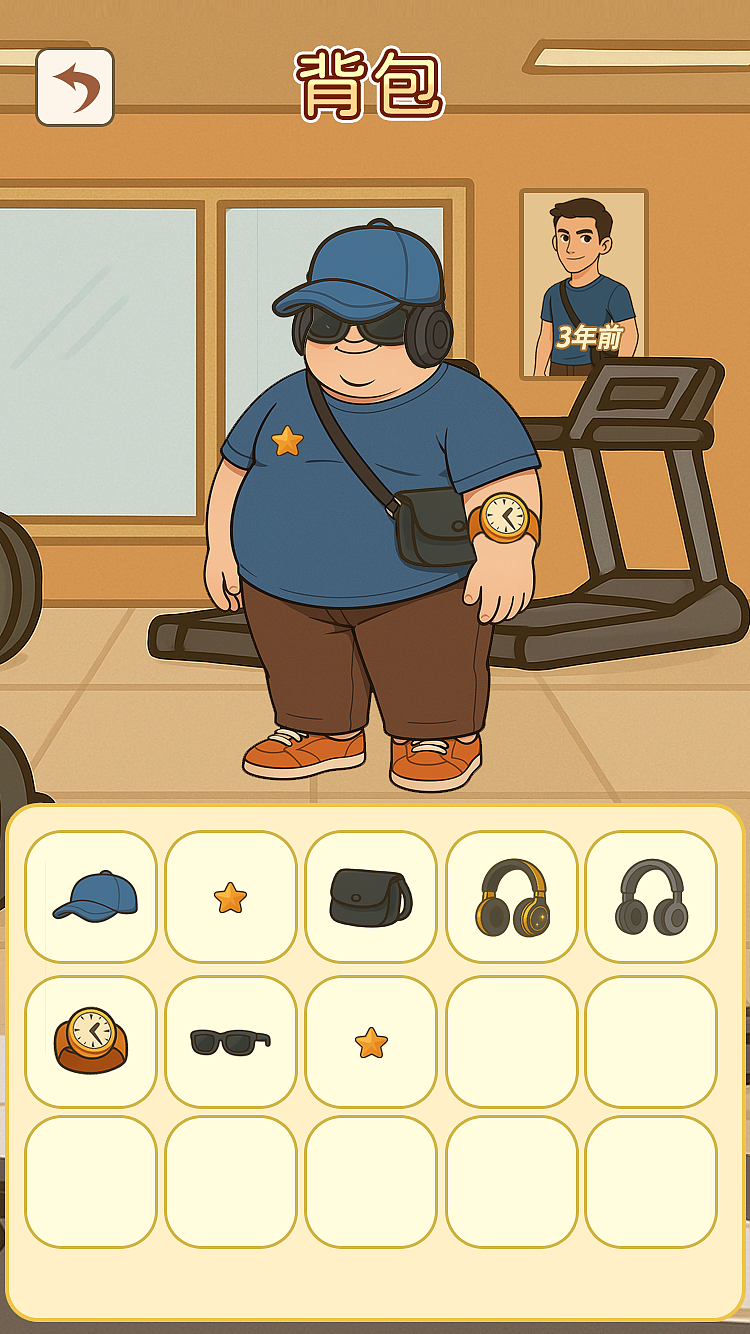Go back from the 背包 screen
This screenshot has width=750, height=1334.
click(75, 88)
